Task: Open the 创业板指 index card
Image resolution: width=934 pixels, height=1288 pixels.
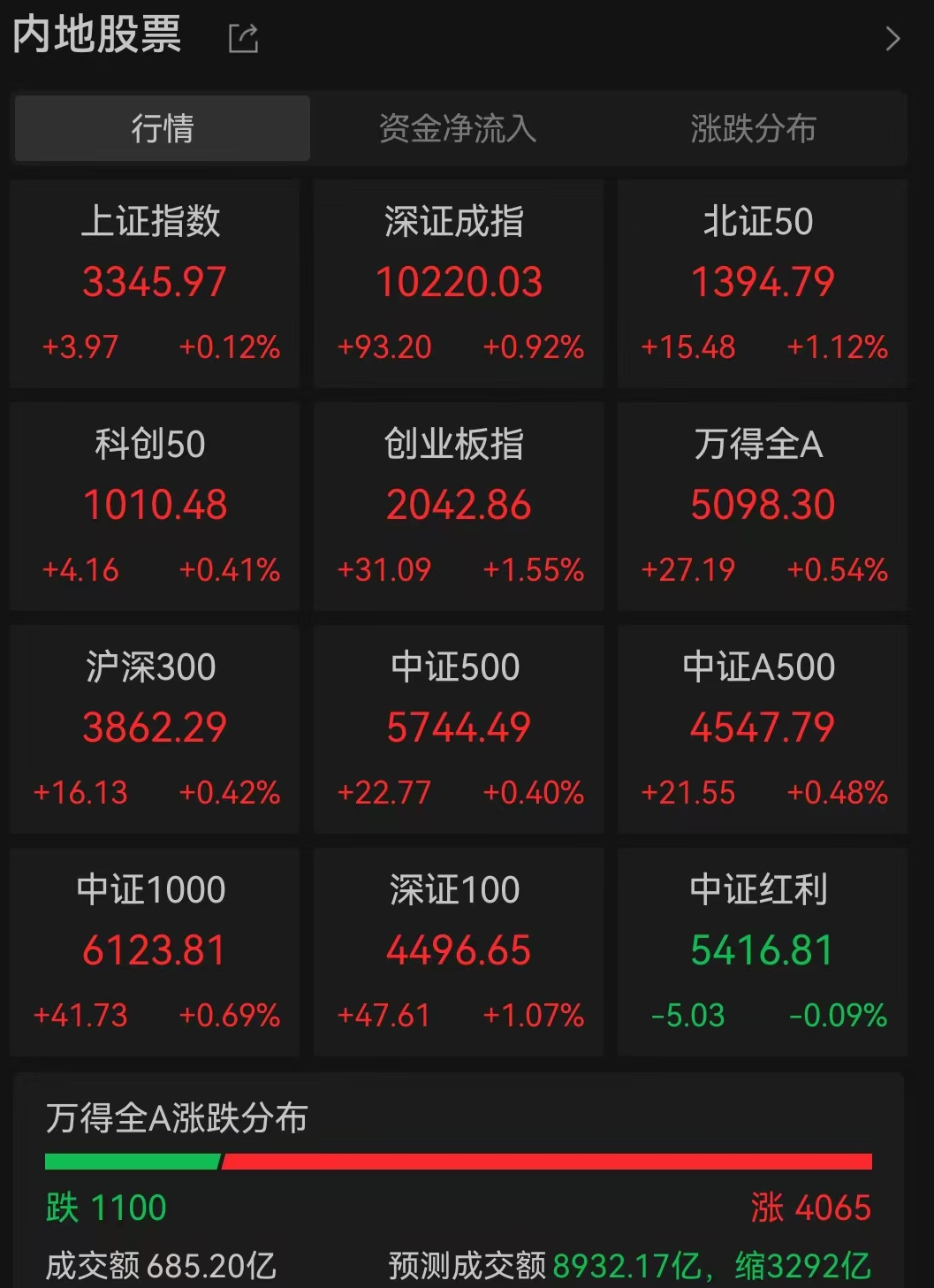Action: (x=459, y=506)
